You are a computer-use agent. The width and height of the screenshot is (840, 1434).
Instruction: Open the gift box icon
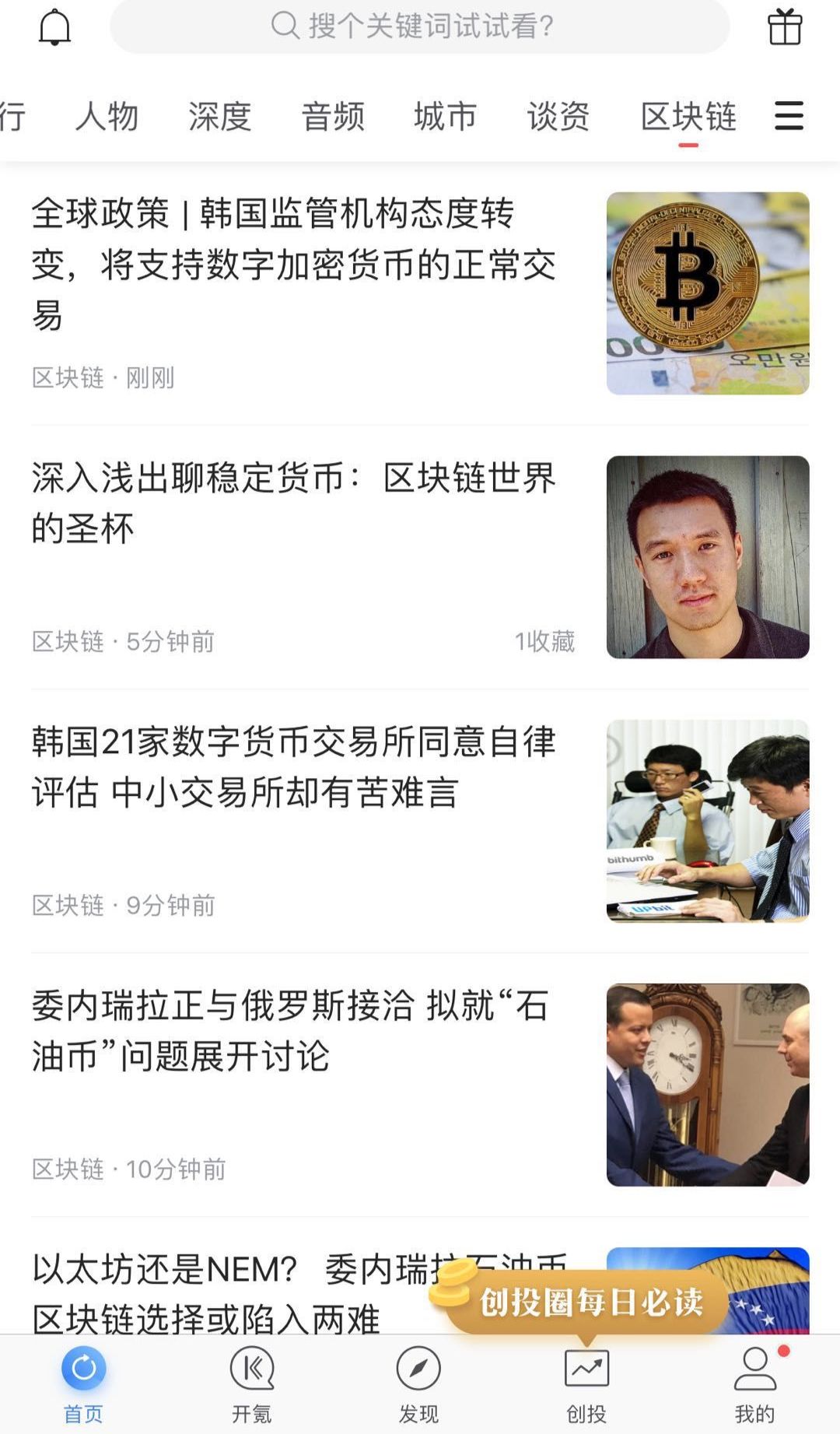(784, 28)
